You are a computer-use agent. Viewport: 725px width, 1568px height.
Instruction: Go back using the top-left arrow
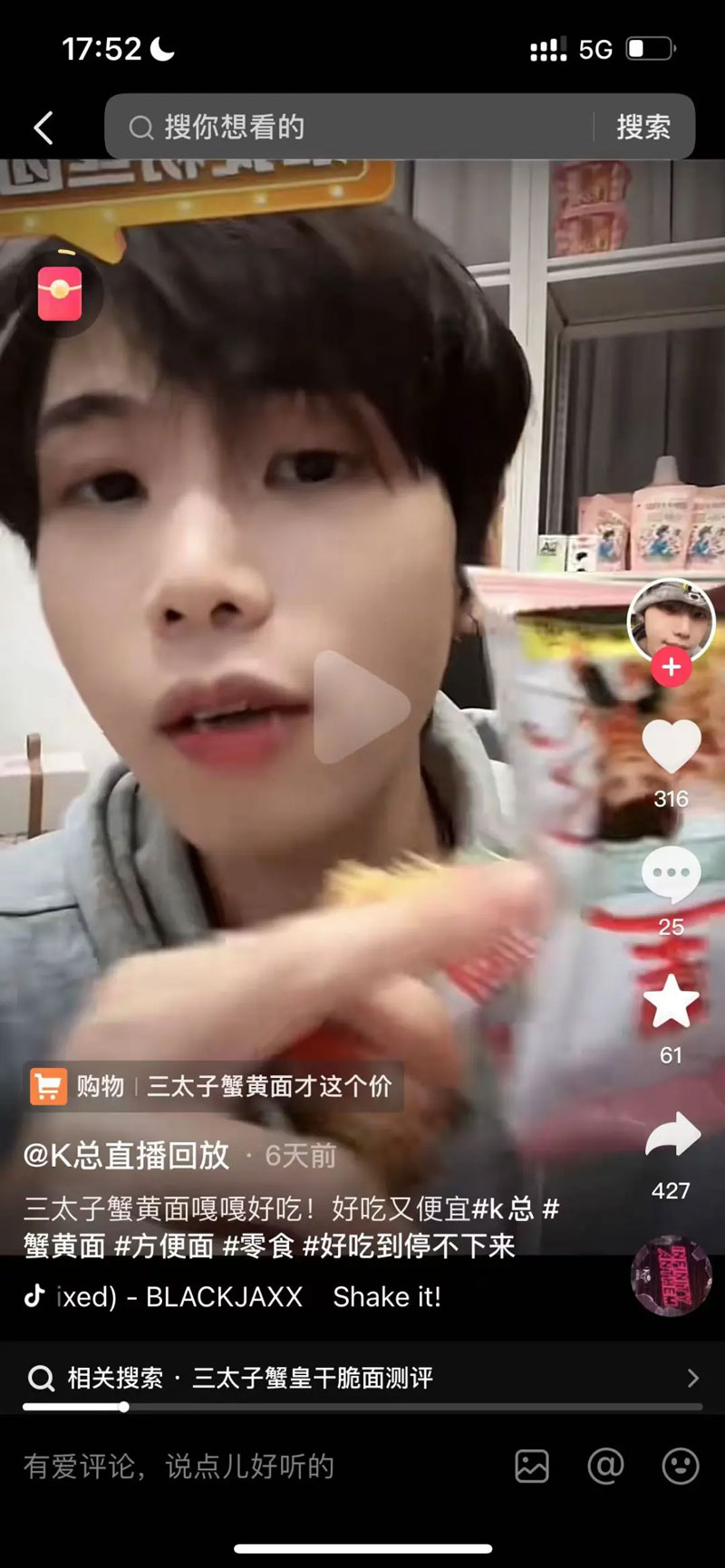(x=43, y=128)
